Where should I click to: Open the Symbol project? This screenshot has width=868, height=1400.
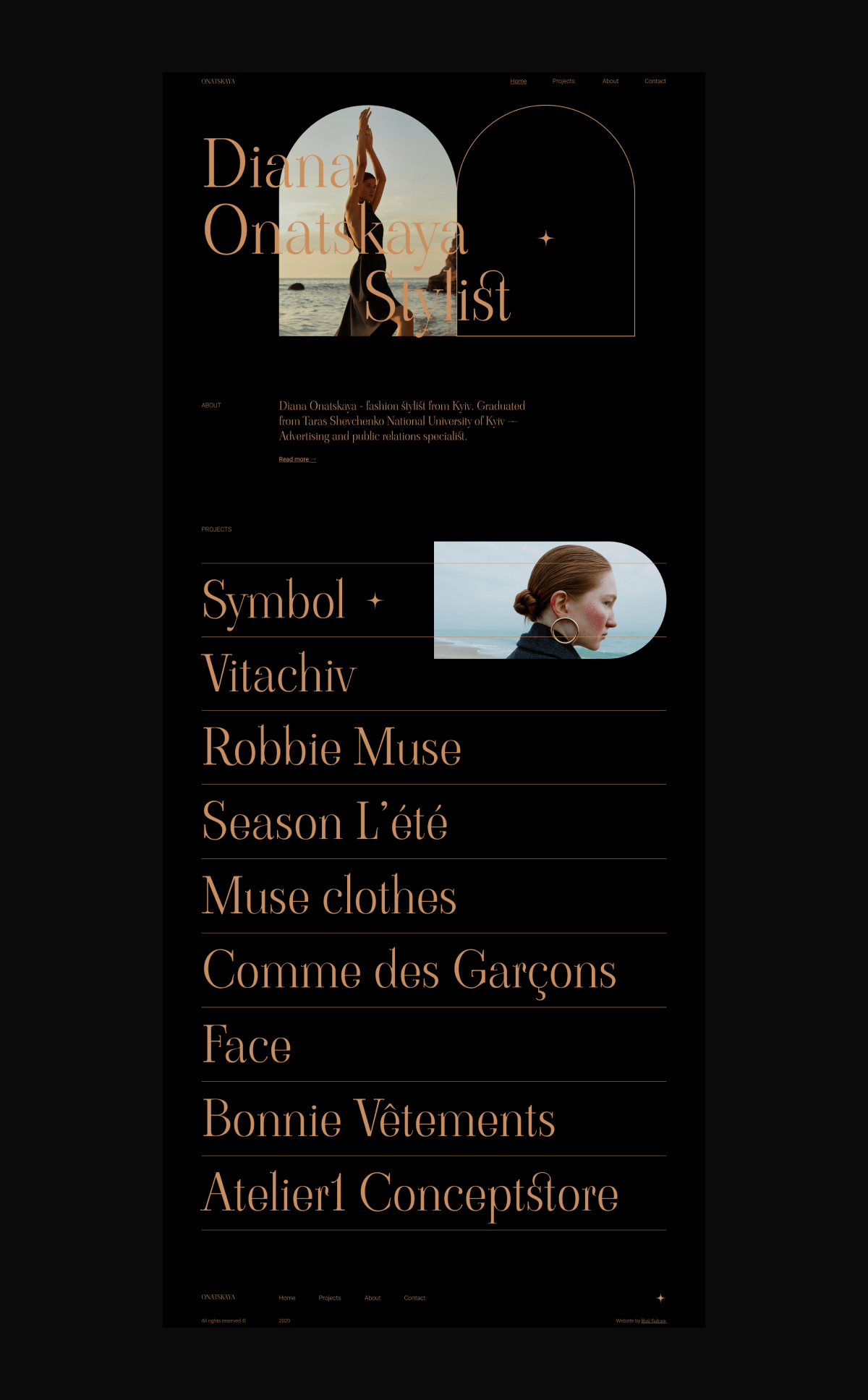[x=273, y=600]
